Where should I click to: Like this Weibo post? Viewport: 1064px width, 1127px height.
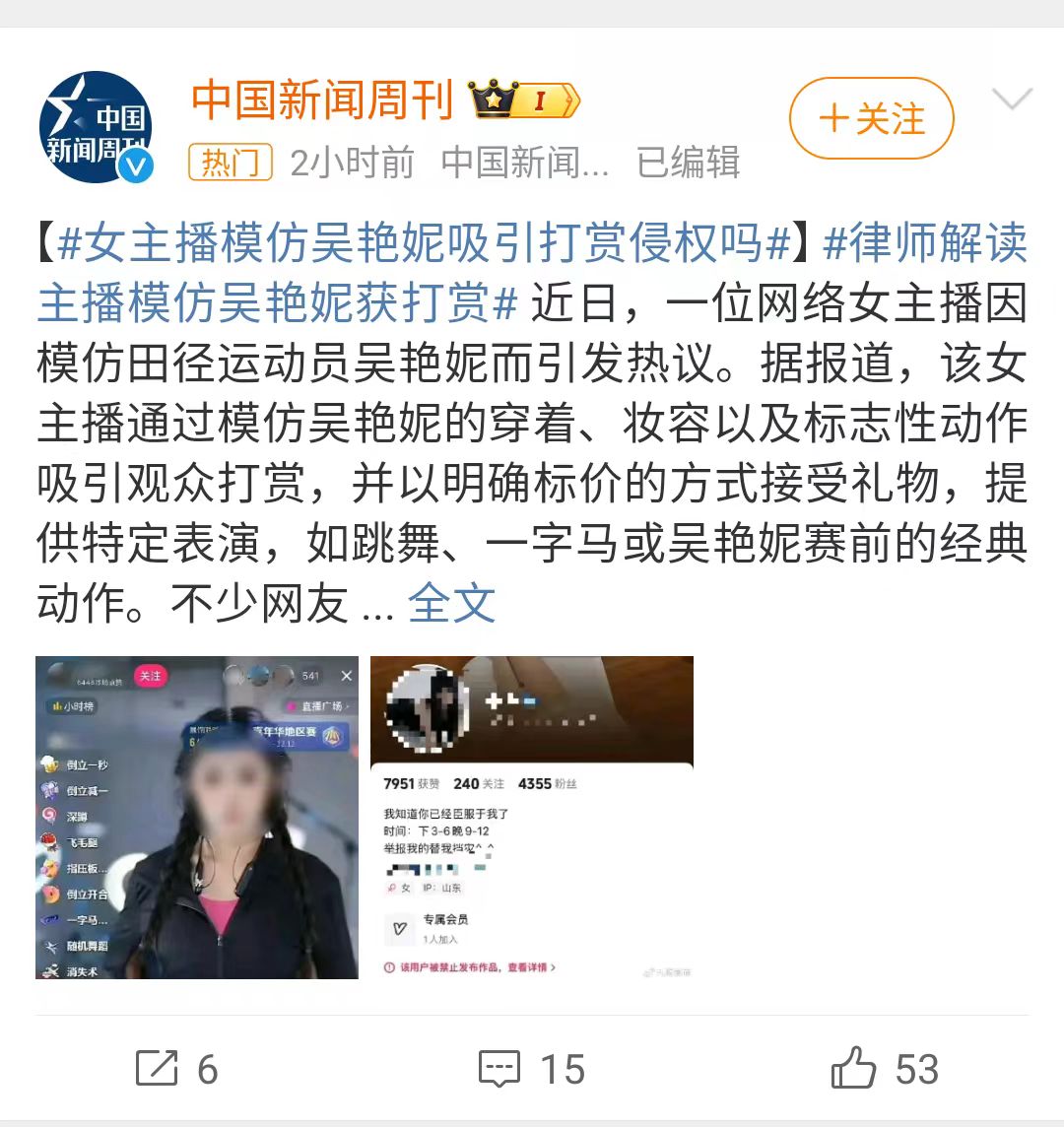(x=885, y=1069)
